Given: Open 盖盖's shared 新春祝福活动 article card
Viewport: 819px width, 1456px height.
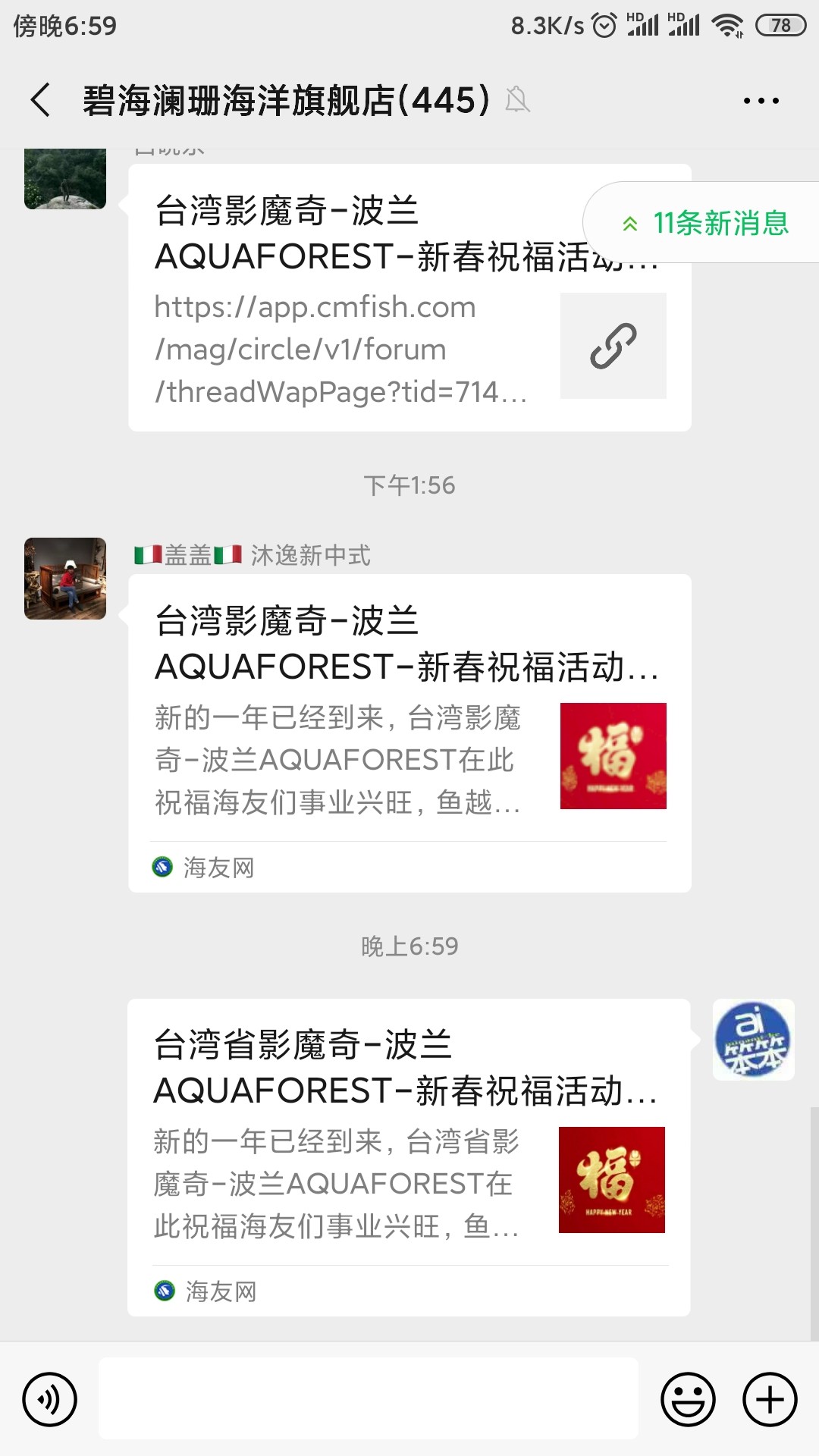Looking at the screenshot, I should tap(409, 733).
